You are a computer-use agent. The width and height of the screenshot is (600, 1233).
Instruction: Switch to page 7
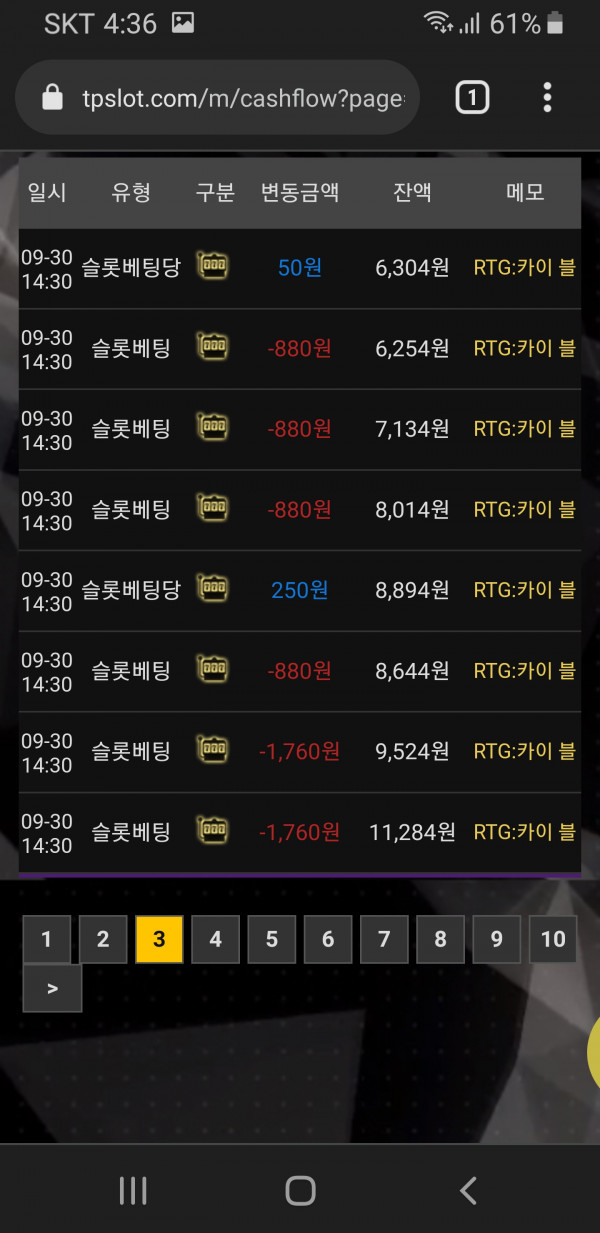coord(384,939)
